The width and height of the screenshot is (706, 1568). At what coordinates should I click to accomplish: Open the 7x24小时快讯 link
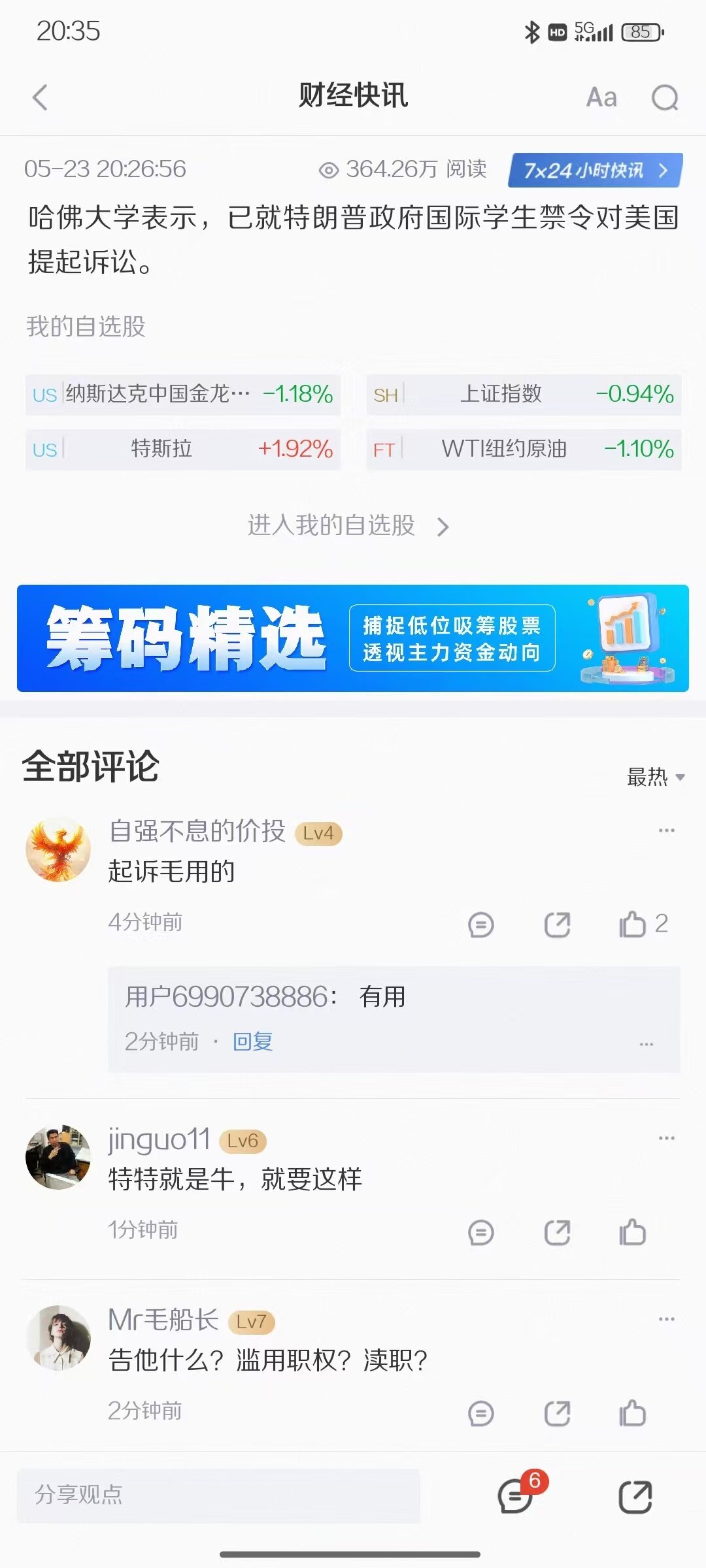595,171
